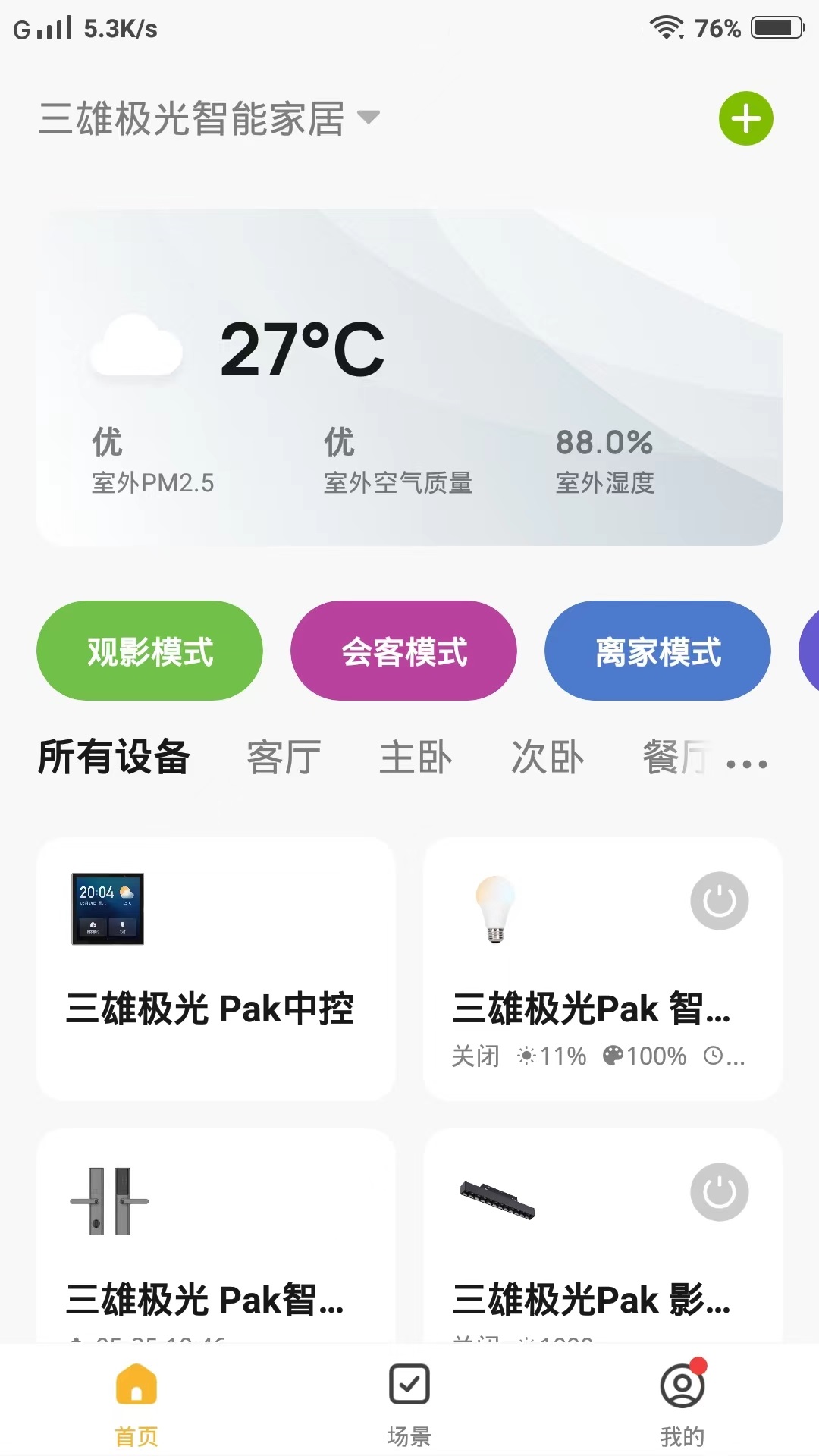
Task: Toggle power on the 三雄极光Pak 影... light
Action: pyautogui.click(x=720, y=1192)
